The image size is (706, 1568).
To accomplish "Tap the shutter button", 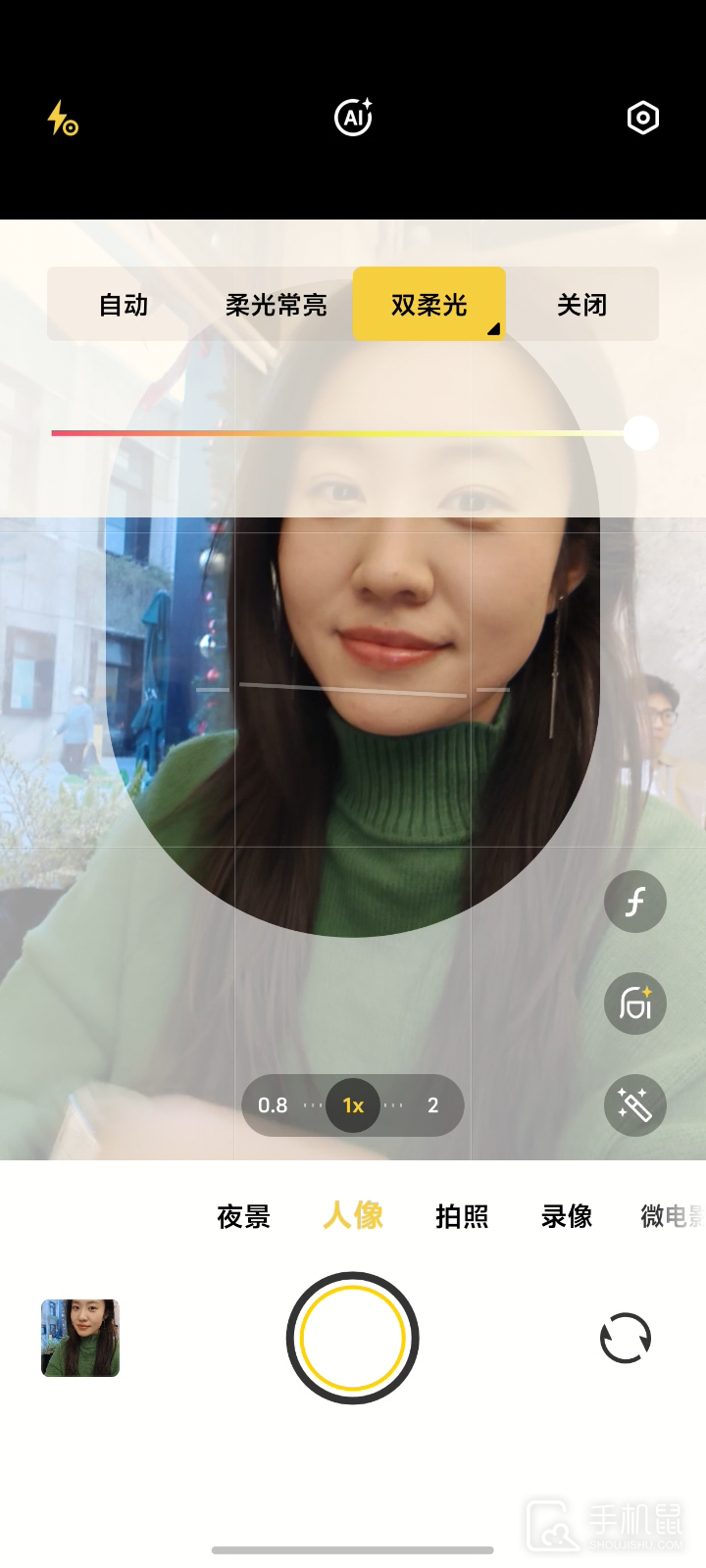I will click(x=353, y=1338).
